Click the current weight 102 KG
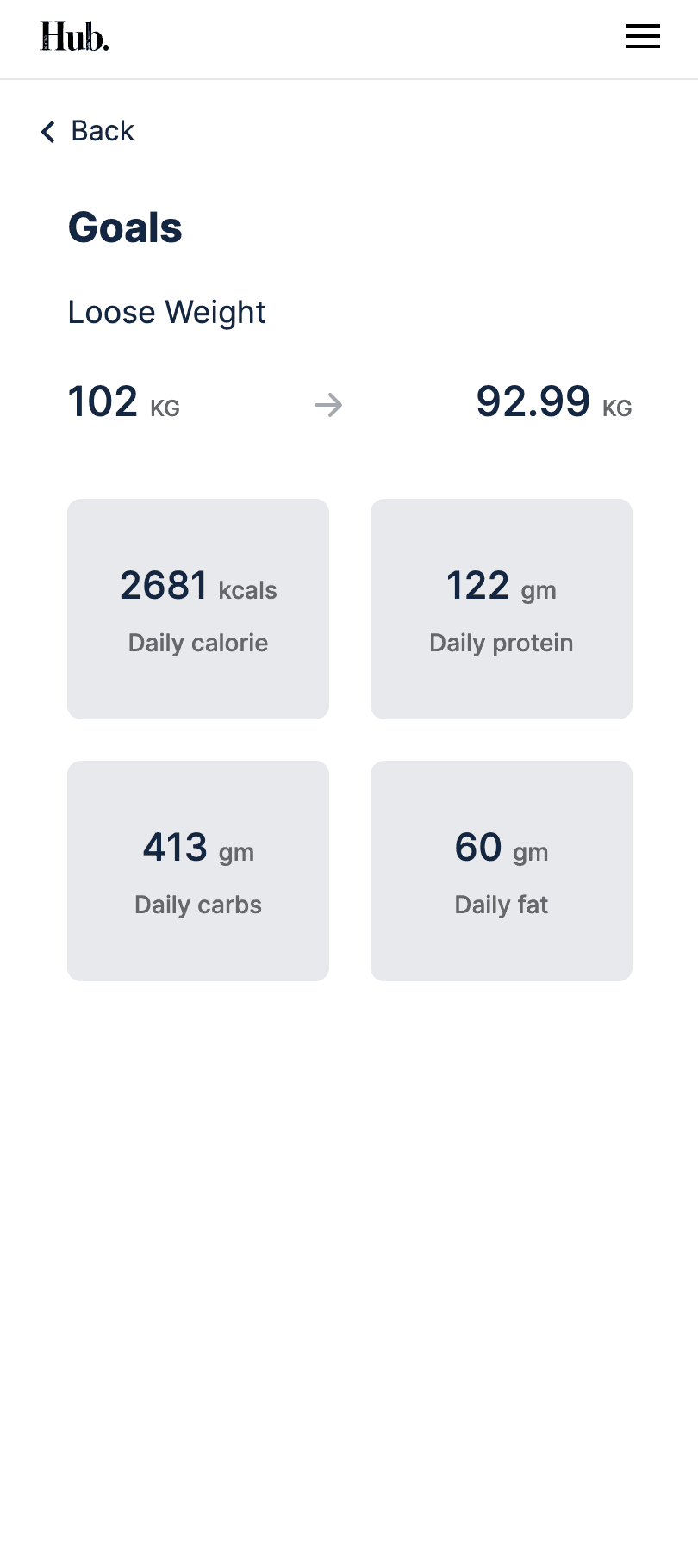 tap(103, 402)
